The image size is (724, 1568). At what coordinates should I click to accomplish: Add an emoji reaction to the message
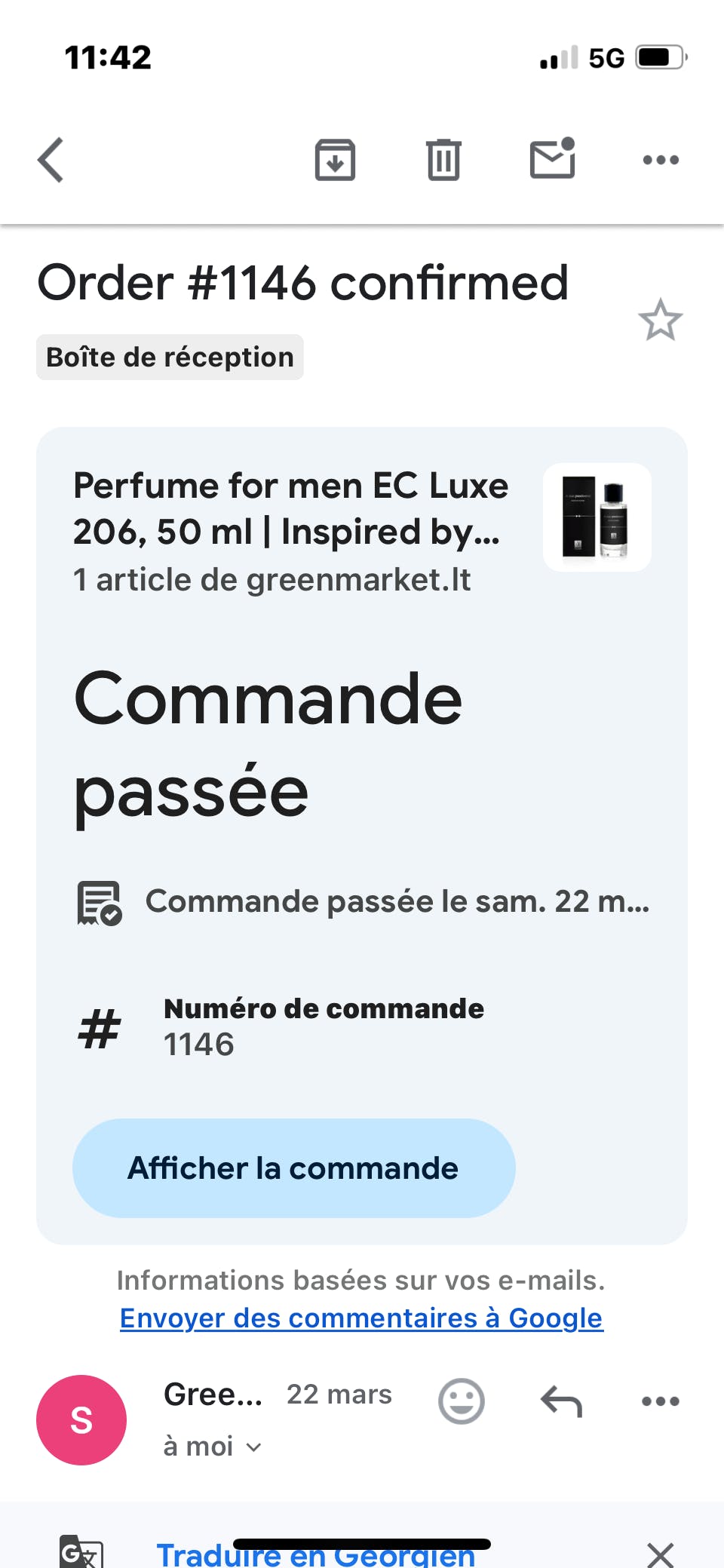(461, 1401)
